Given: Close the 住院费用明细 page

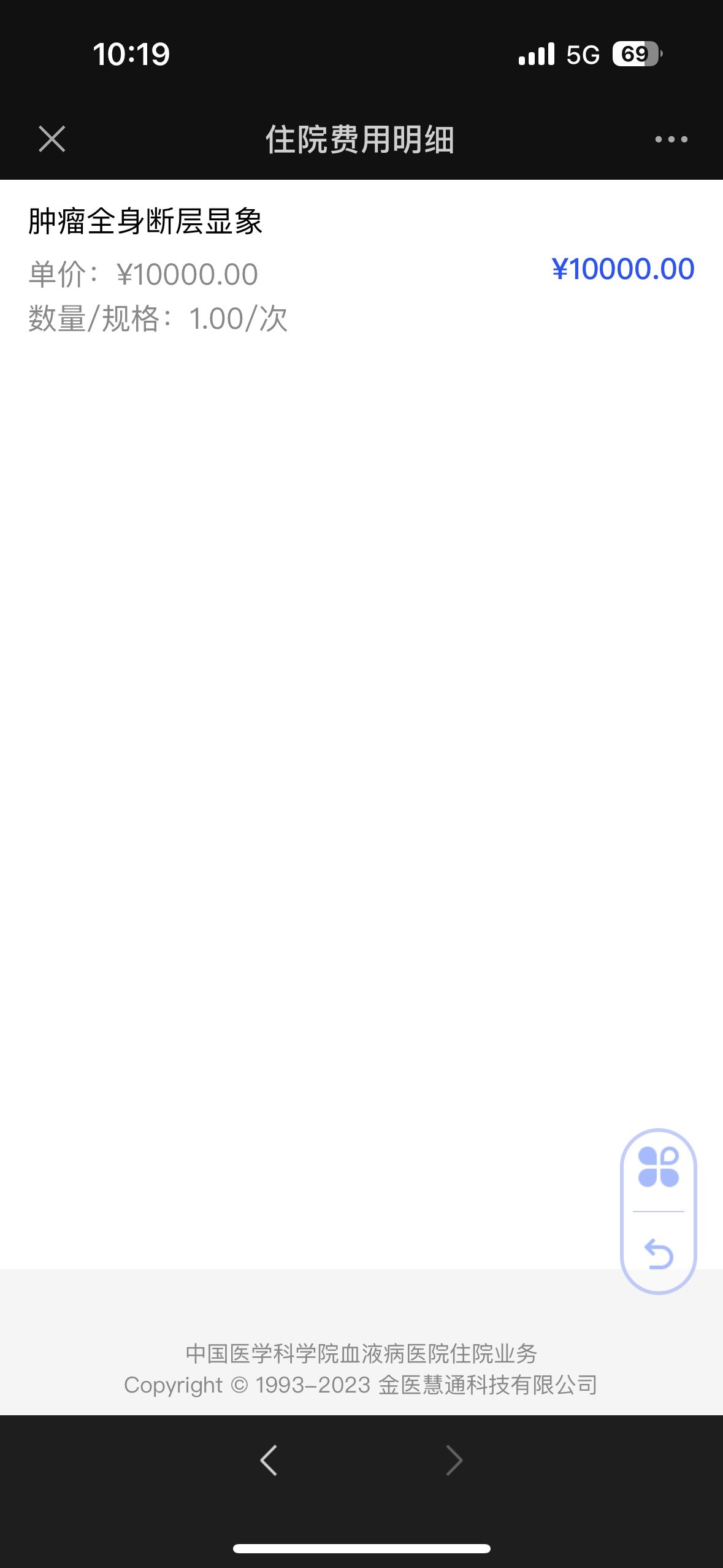Looking at the screenshot, I should pos(52,139).
